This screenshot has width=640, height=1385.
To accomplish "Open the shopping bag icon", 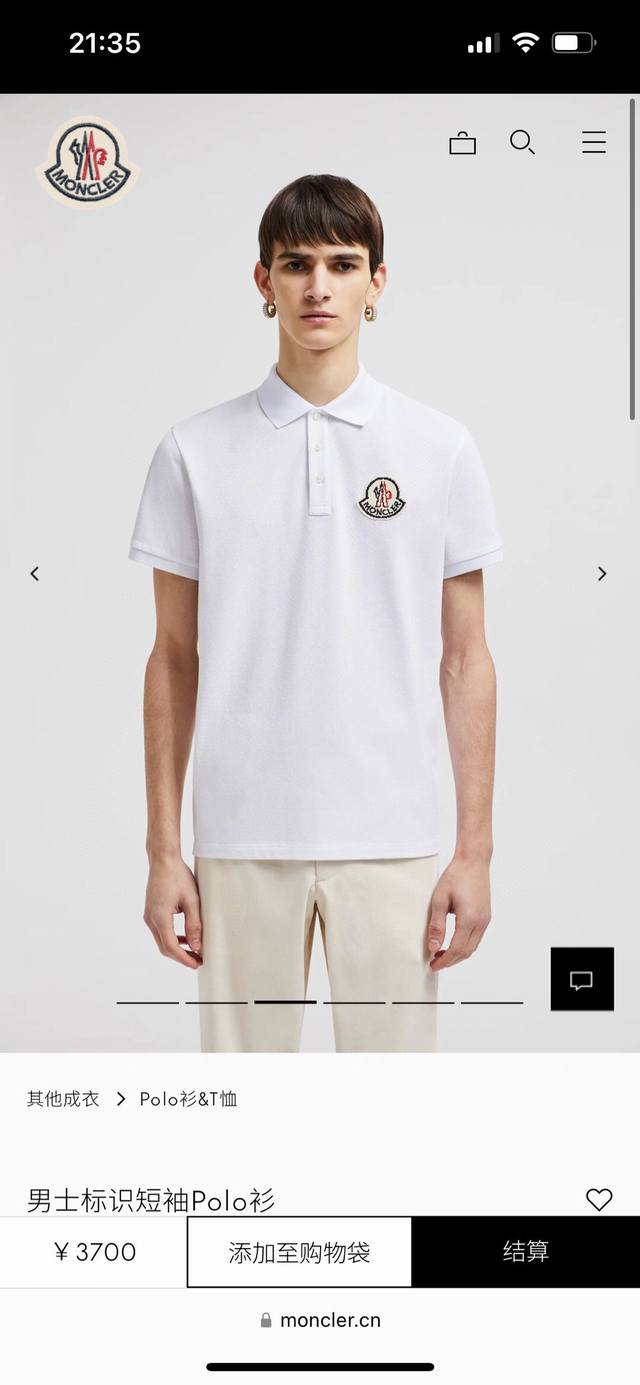I will 462,144.
